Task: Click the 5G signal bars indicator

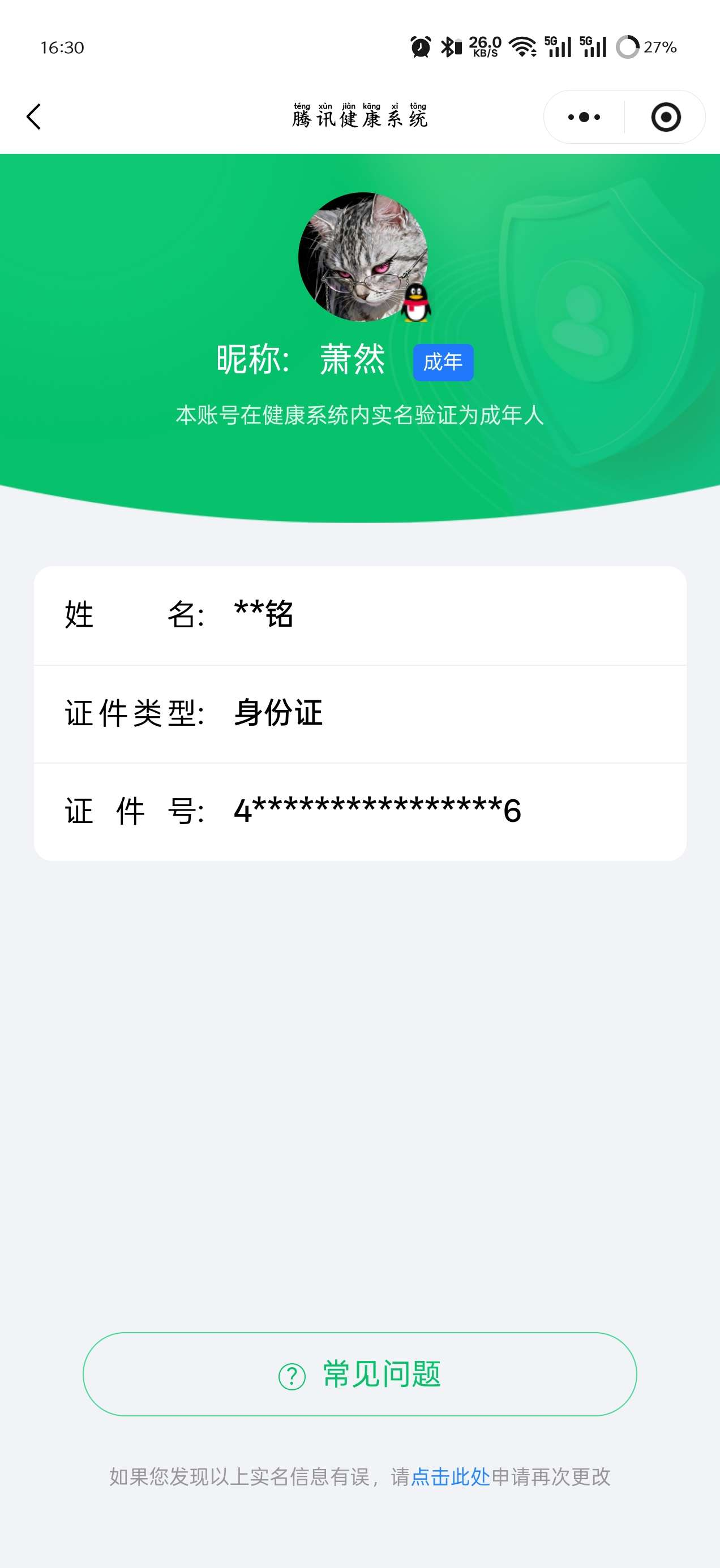Action: click(558, 46)
